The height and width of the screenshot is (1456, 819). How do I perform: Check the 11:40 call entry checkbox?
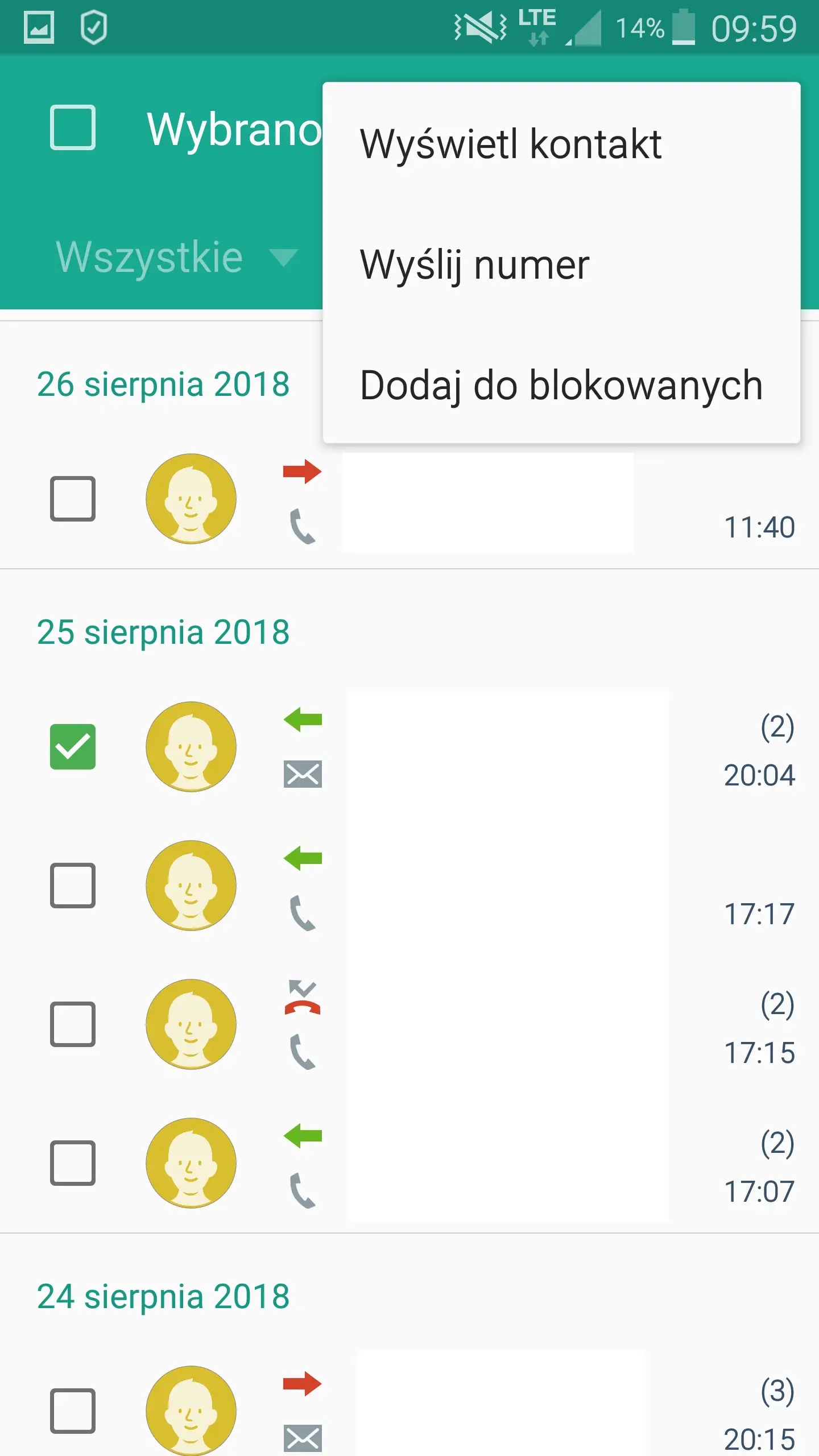tap(73, 499)
